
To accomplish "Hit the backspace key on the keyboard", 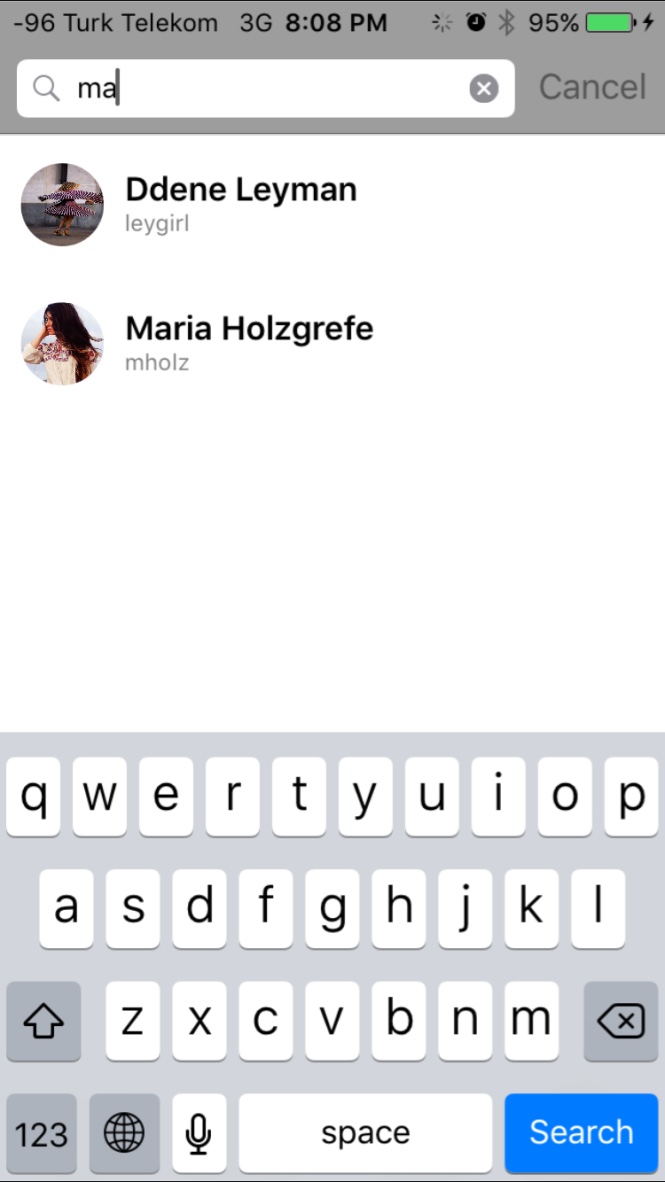I will [620, 1021].
